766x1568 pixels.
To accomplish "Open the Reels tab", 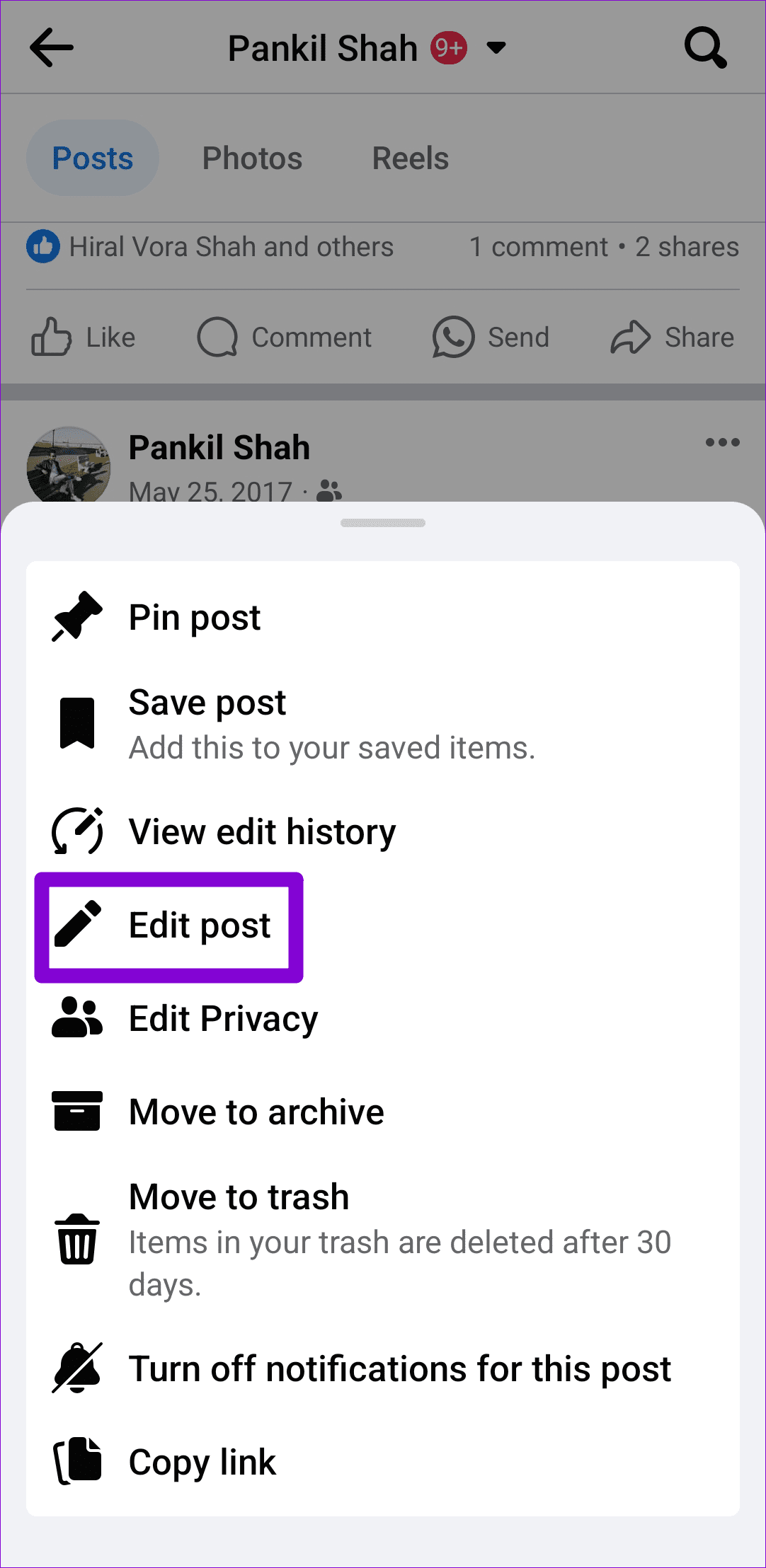I will pyautogui.click(x=410, y=158).
